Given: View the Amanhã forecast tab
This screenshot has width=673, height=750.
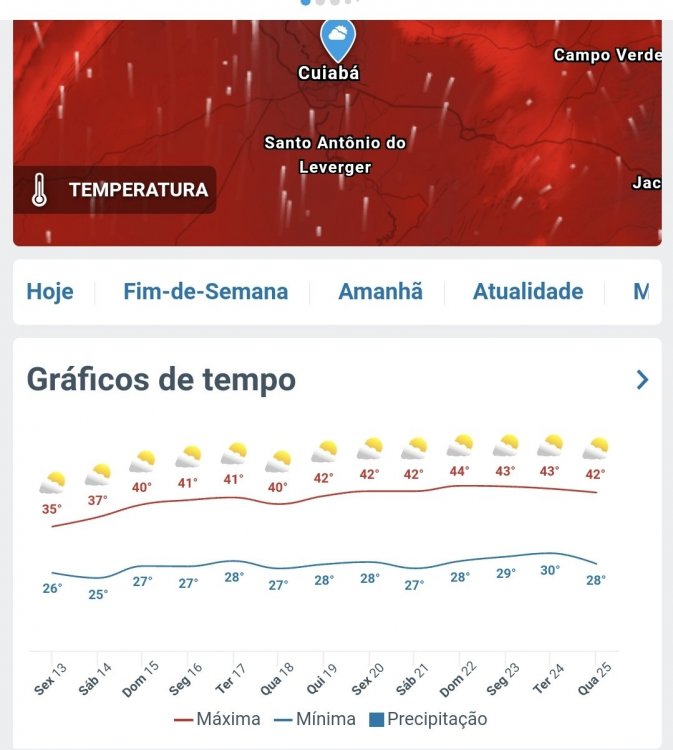Looking at the screenshot, I should (380, 292).
